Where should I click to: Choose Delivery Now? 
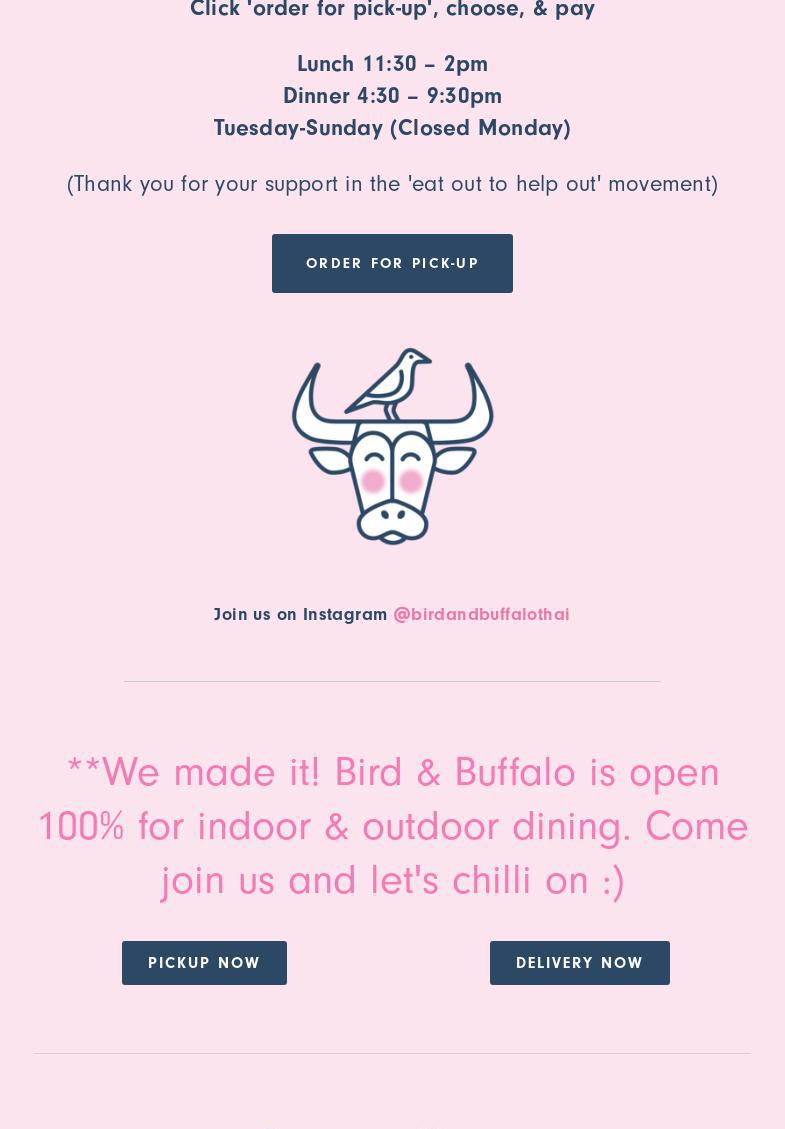[x=579, y=963]
